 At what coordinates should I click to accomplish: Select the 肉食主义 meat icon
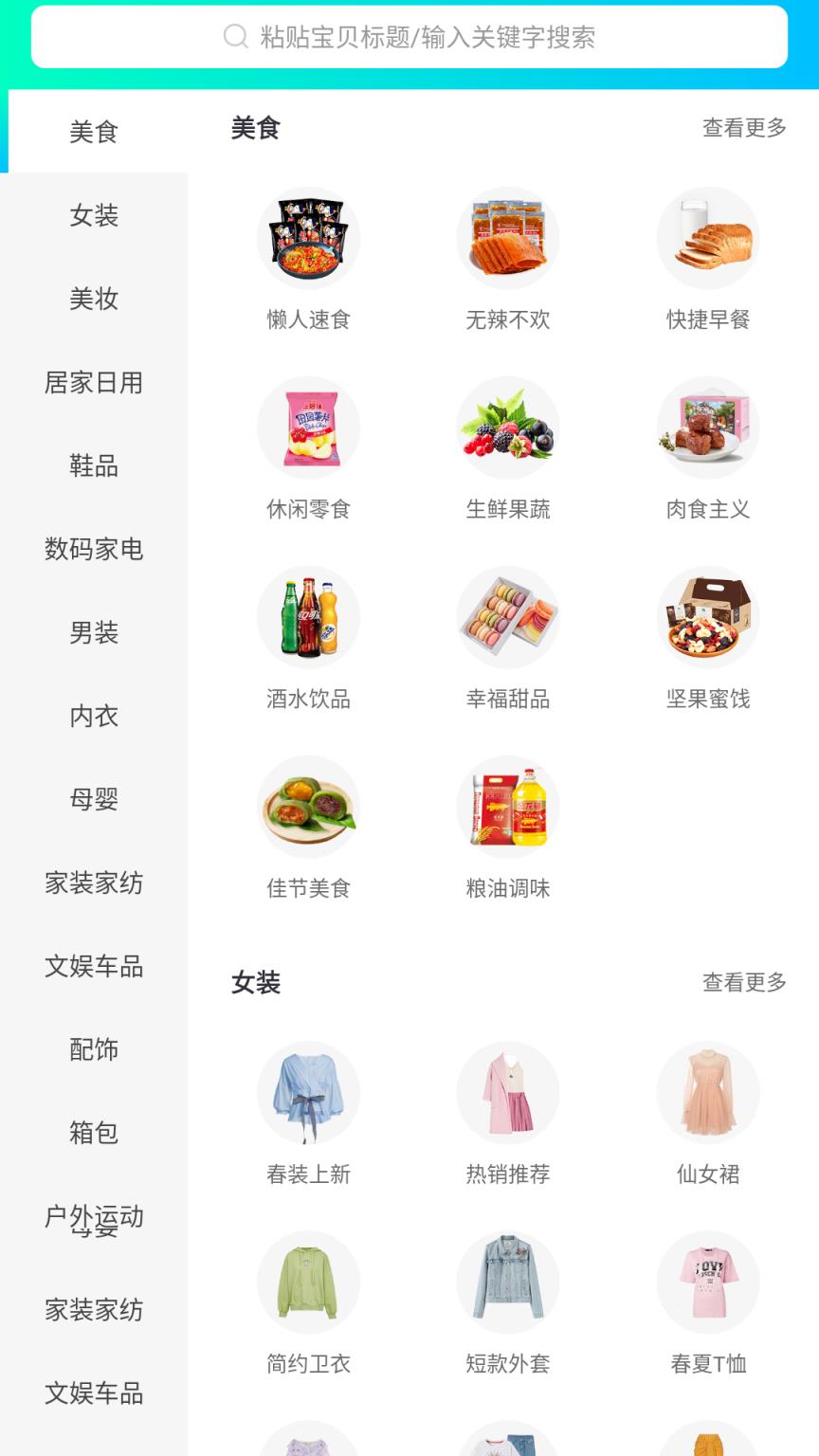[708, 427]
